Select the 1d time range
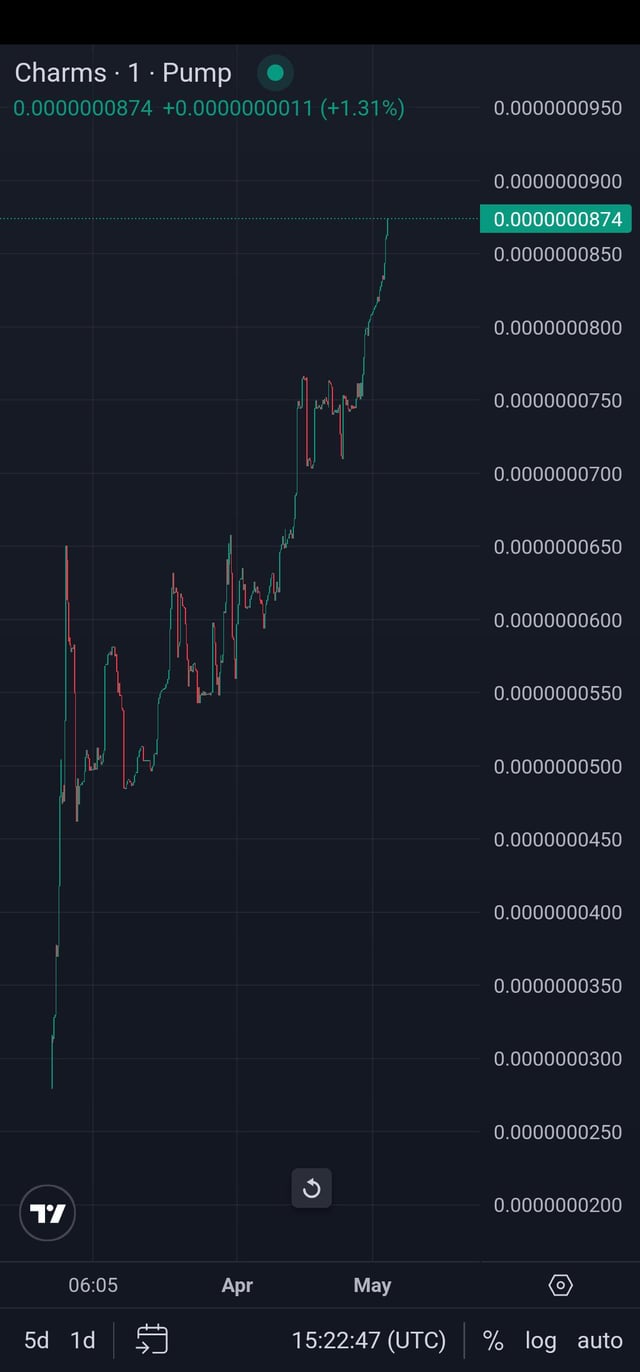This screenshot has height=1372, width=640. (83, 1340)
